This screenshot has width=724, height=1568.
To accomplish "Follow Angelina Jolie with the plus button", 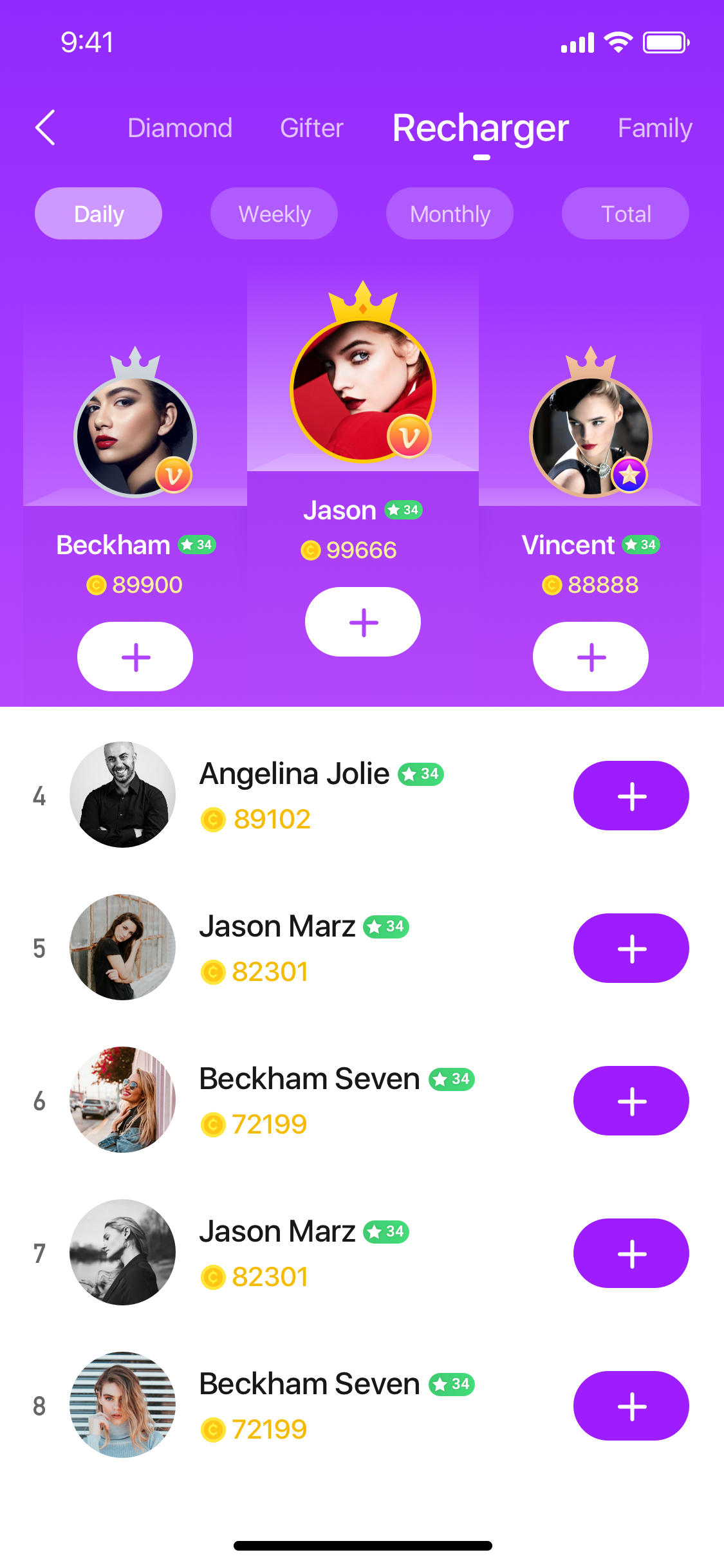I will 631,796.
